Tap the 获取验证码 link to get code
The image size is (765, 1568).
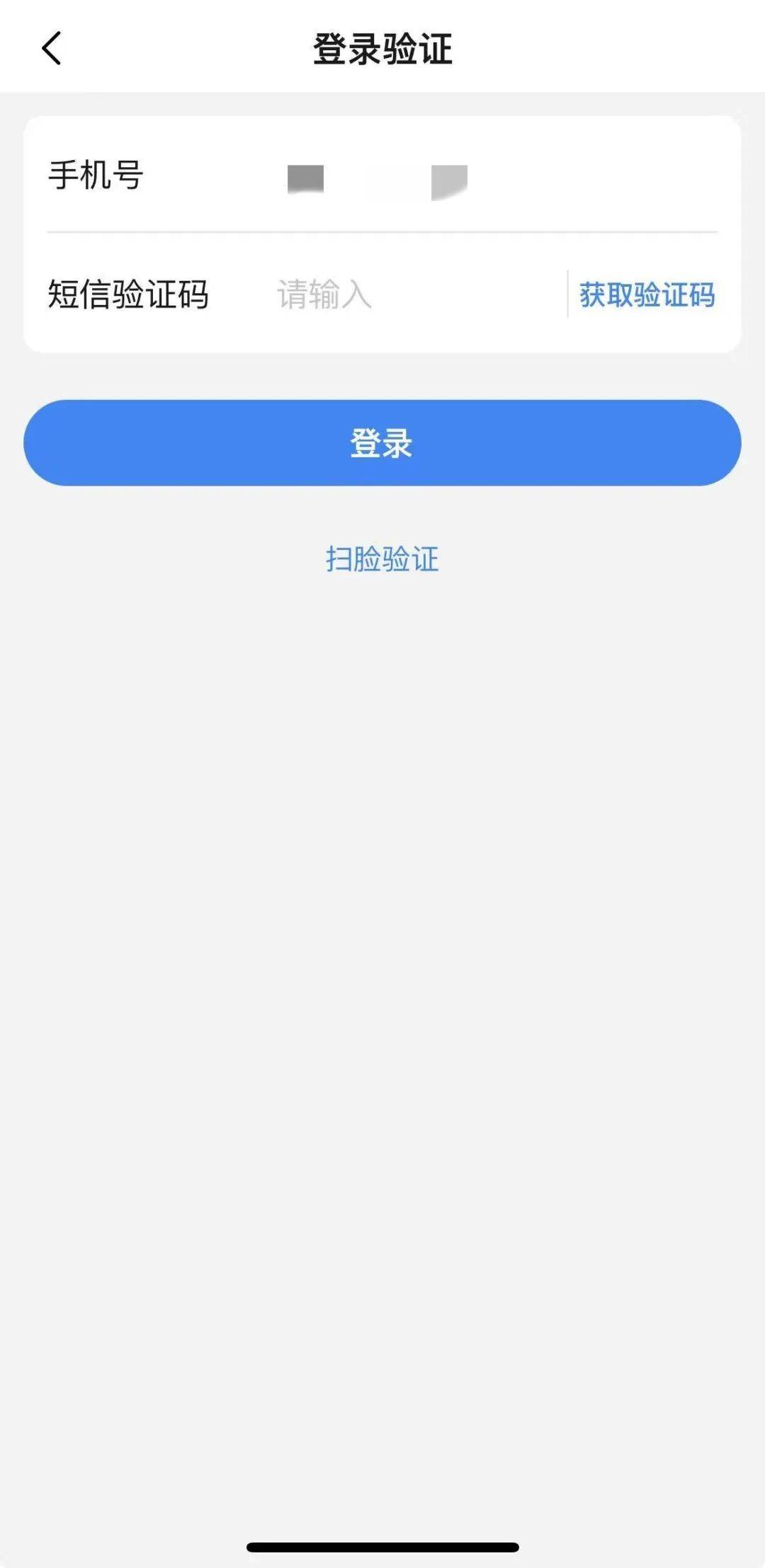tap(648, 295)
